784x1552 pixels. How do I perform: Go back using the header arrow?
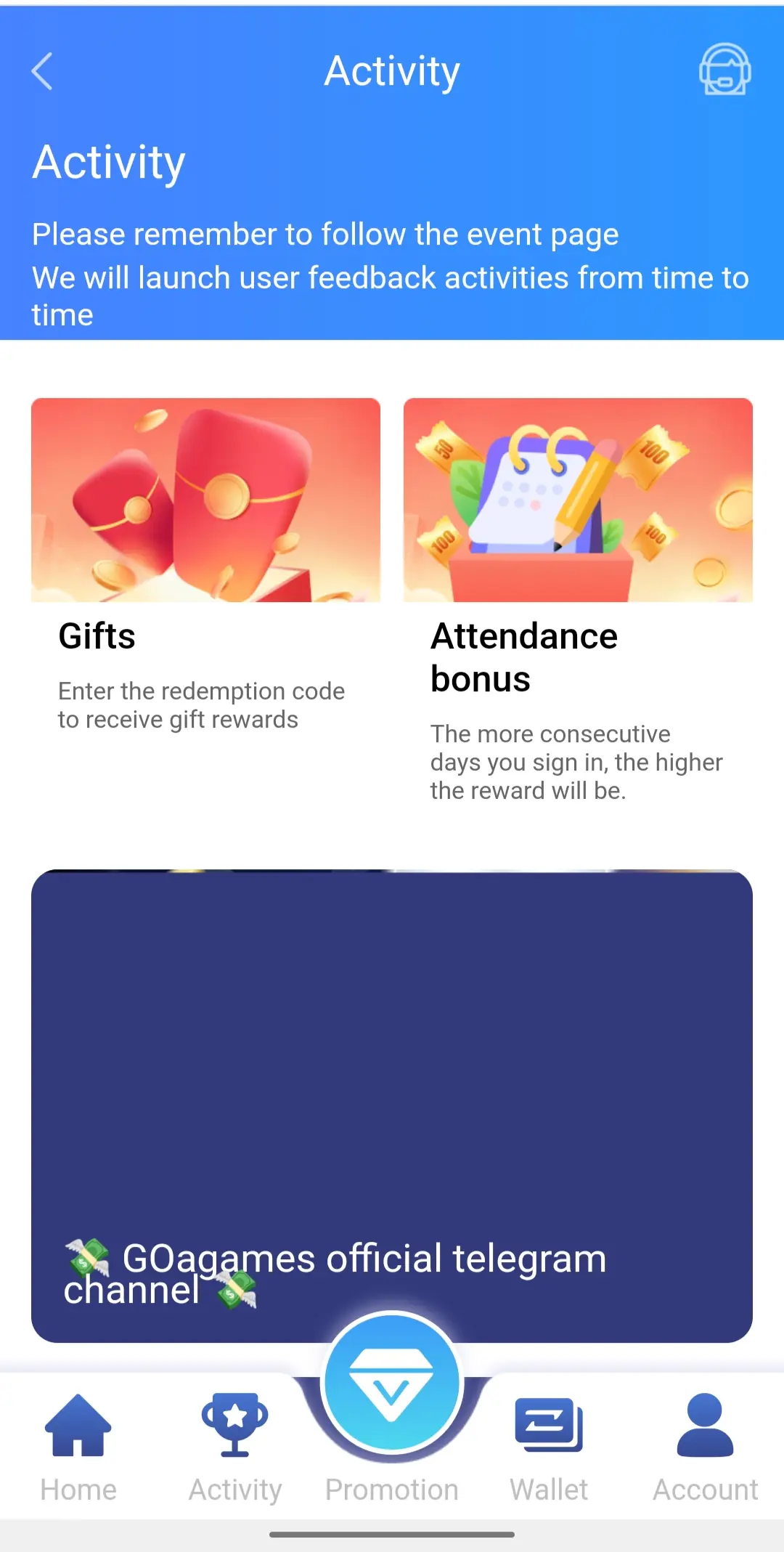(42, 71)
